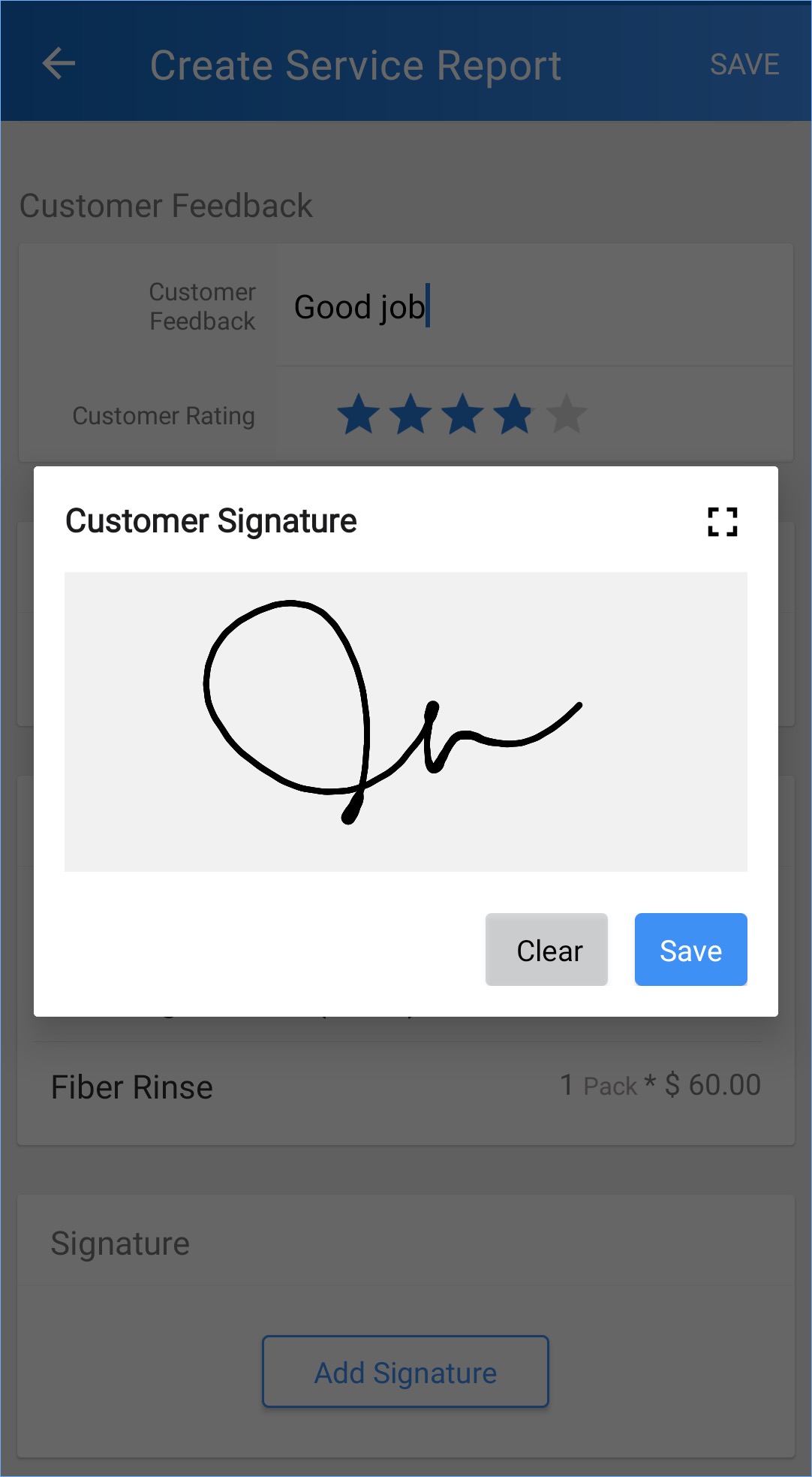Screen dimensions: 812x1477
Task: Clear the drawn customer signature
Action: [546, 950]
